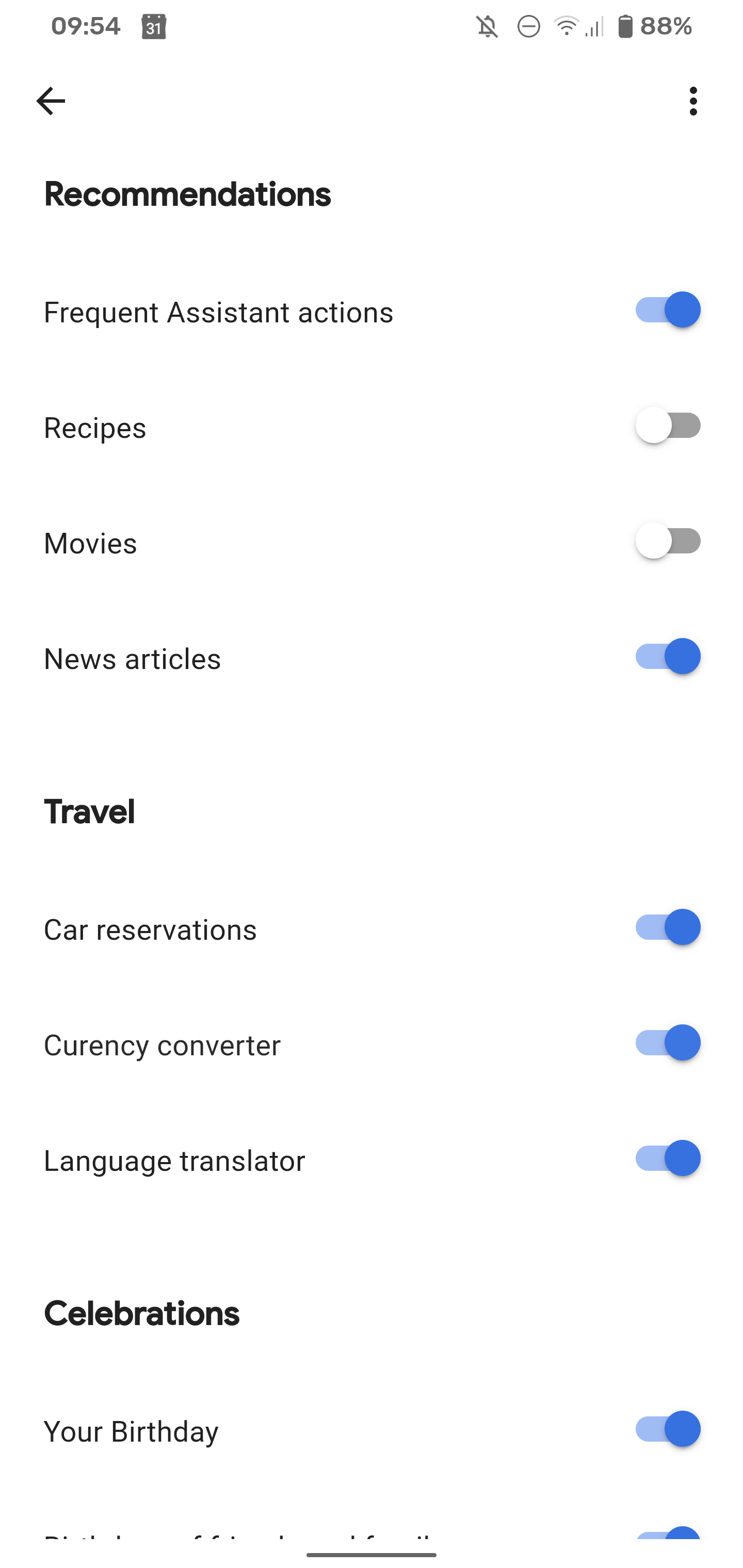Disable the Your Birthday switch
The height and width of the screenshot is (1568, 743).
(x=668, y=1430)
